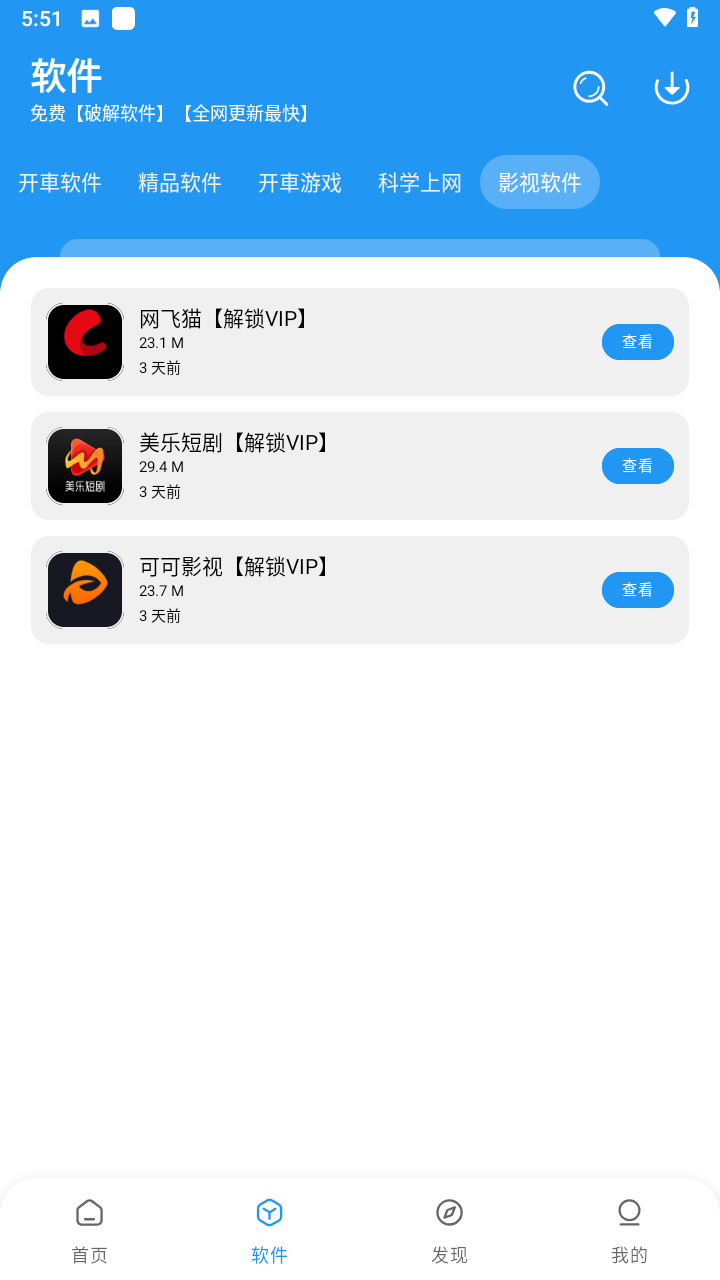Switch to the 精品软件 category tab
720x1280 pixels.
(x=180, y=183)
